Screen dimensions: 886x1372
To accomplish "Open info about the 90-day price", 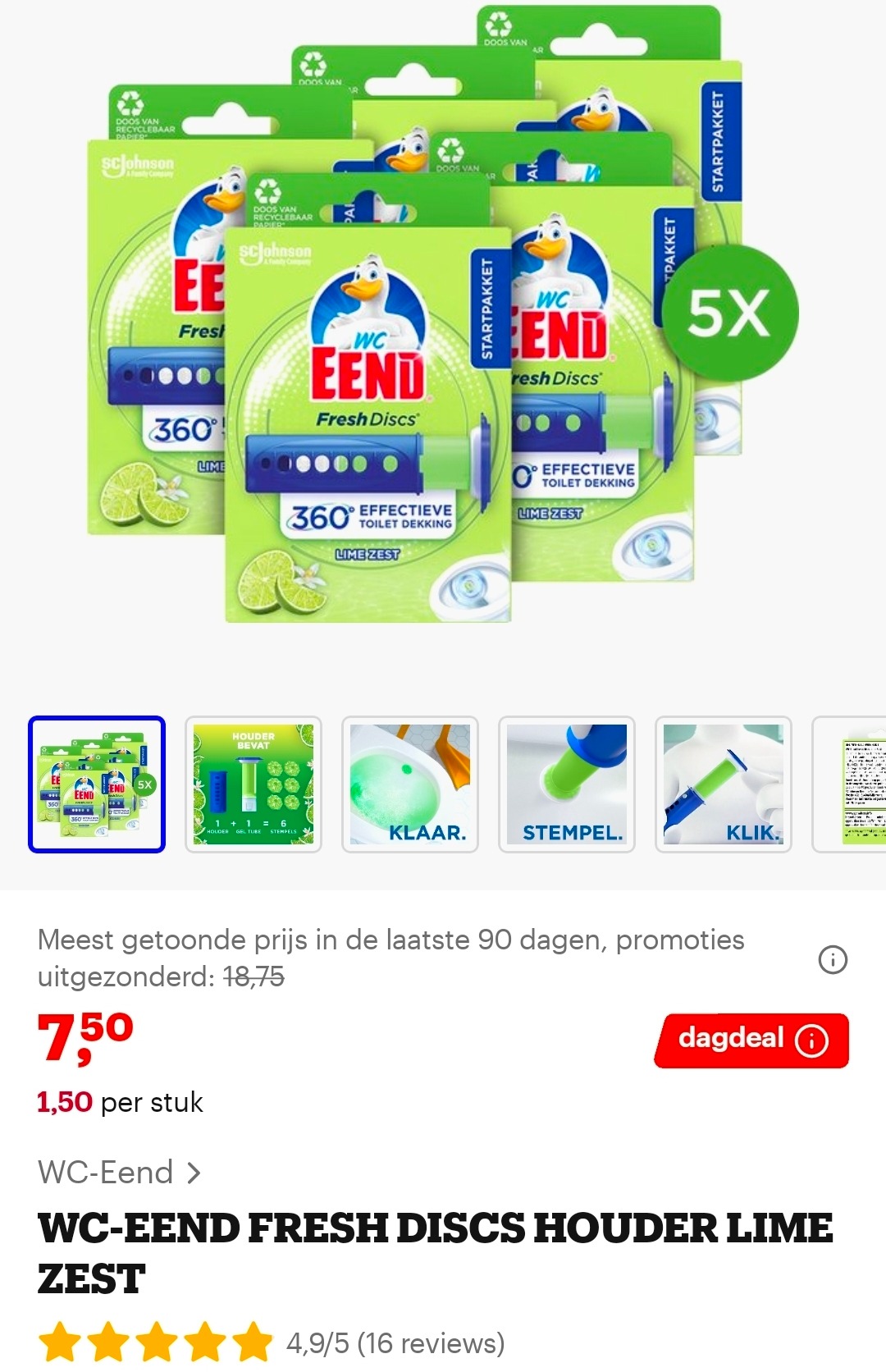I will (833, 958).
